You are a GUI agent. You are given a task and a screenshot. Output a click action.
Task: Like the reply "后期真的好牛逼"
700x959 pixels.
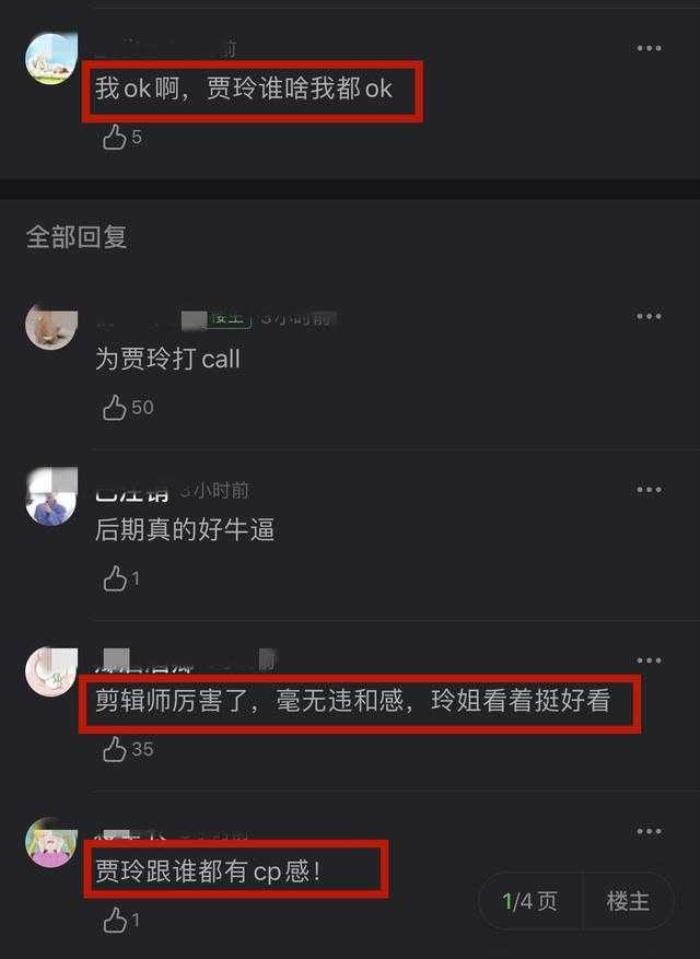[116, 578]
